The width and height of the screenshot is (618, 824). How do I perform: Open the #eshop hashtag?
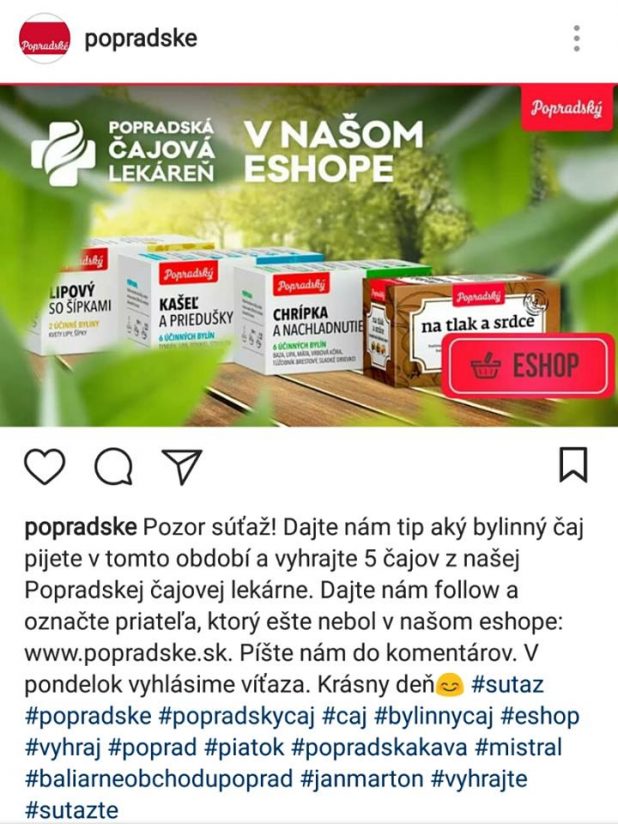pyautogui.click(x=539, y=717)
